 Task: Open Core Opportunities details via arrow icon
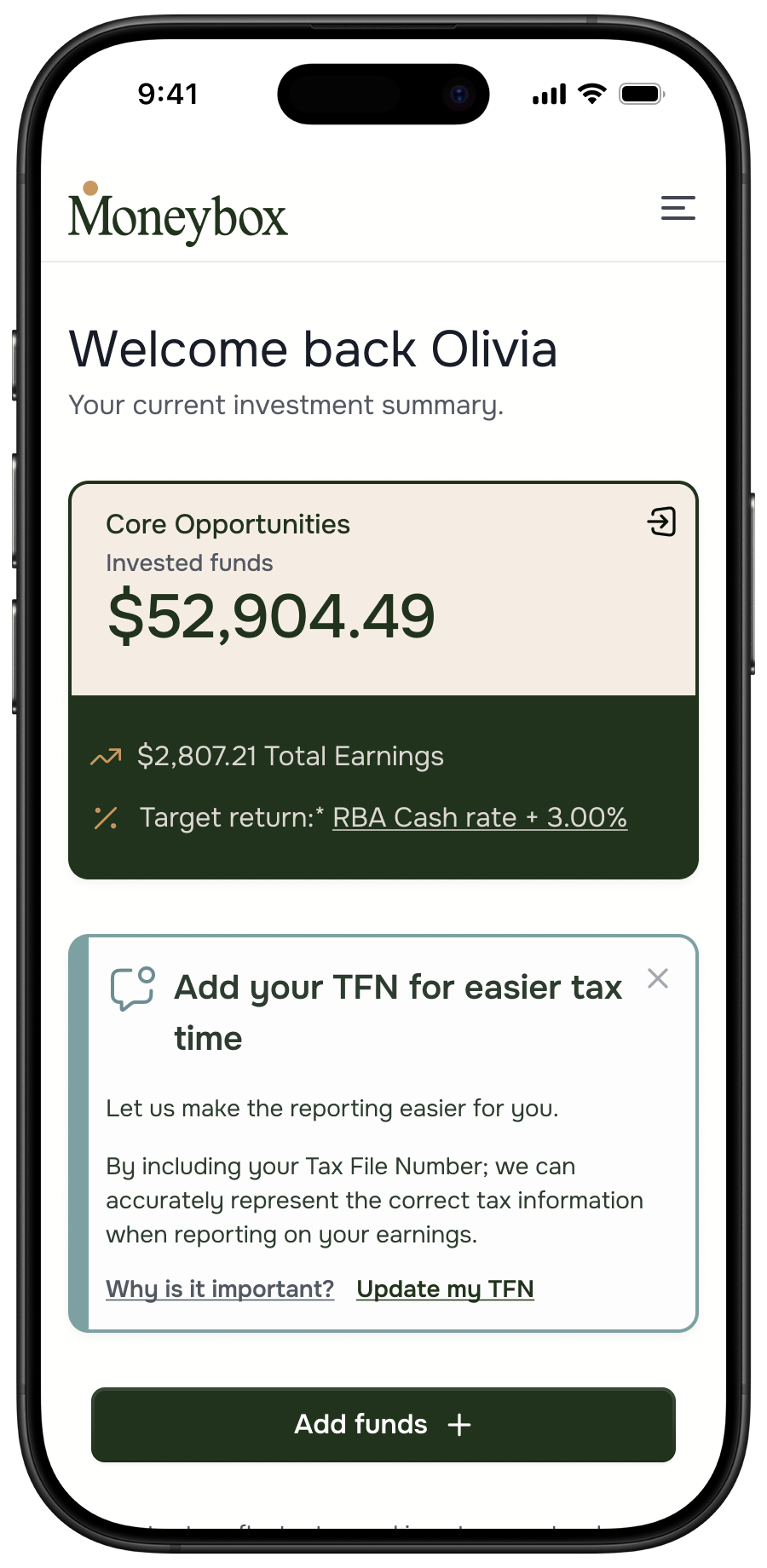(x=662, y=522)
